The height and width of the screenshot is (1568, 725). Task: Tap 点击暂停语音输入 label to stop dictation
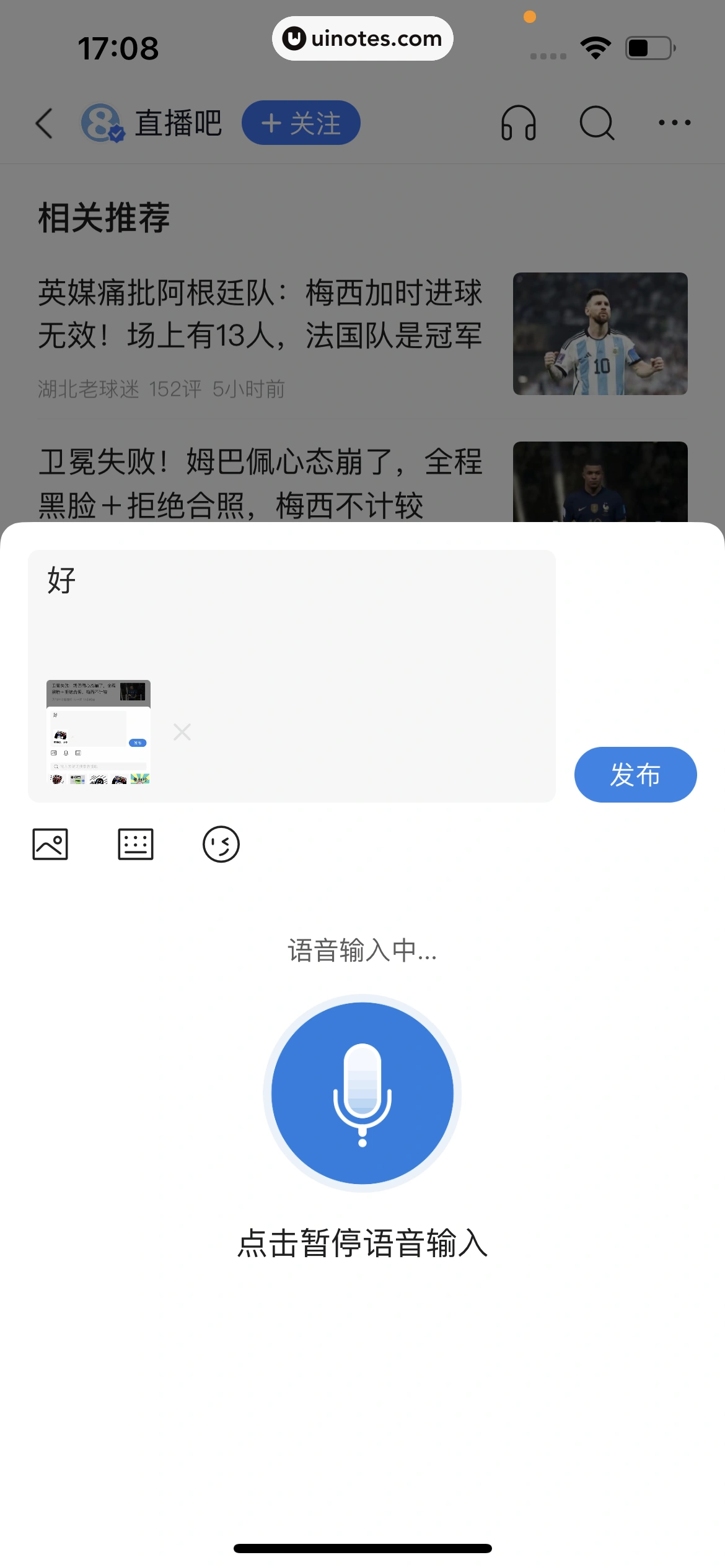[x=362, y=1242]
